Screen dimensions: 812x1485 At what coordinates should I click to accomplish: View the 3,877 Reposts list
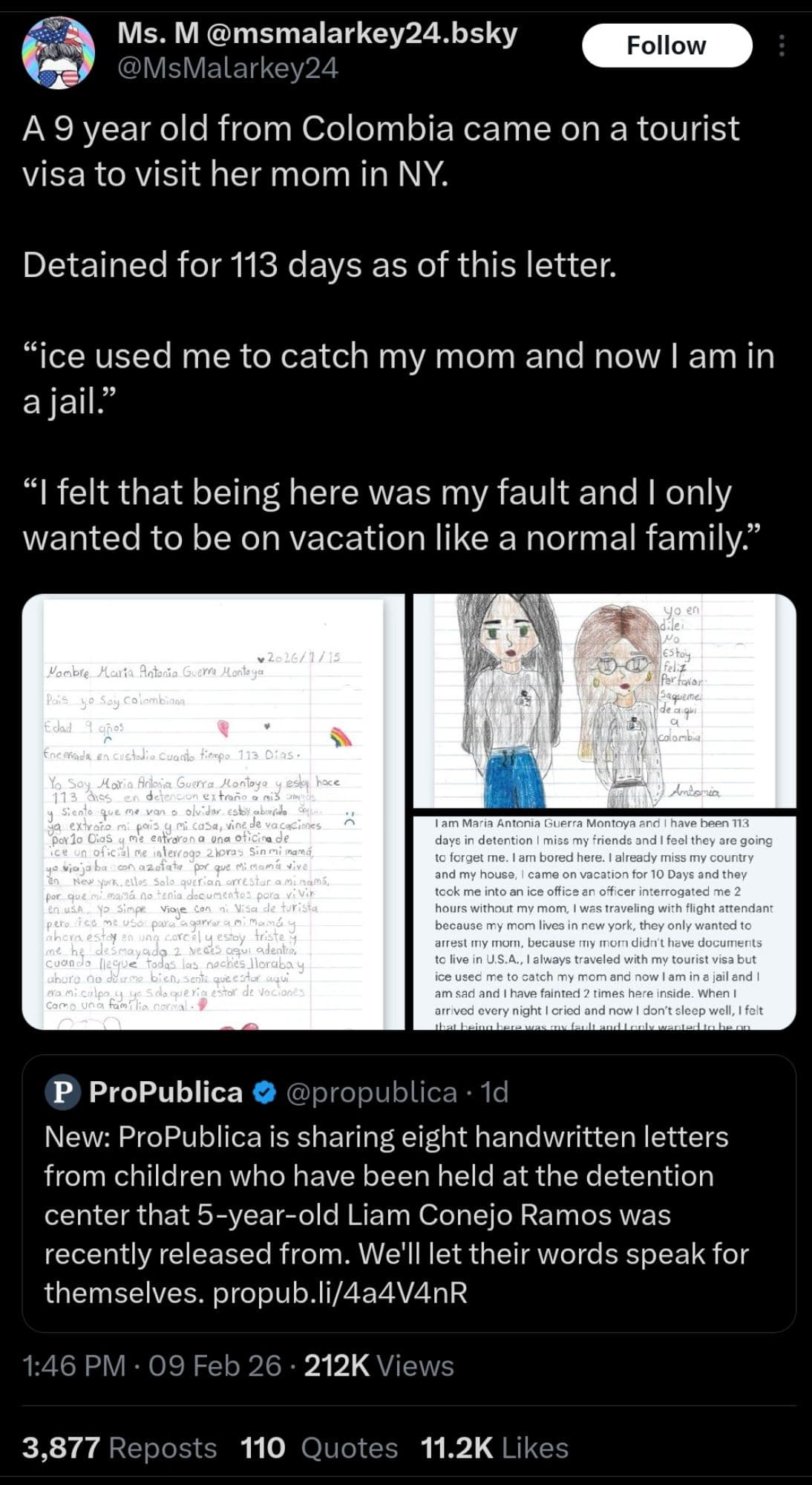click(x=119, y=1446)
